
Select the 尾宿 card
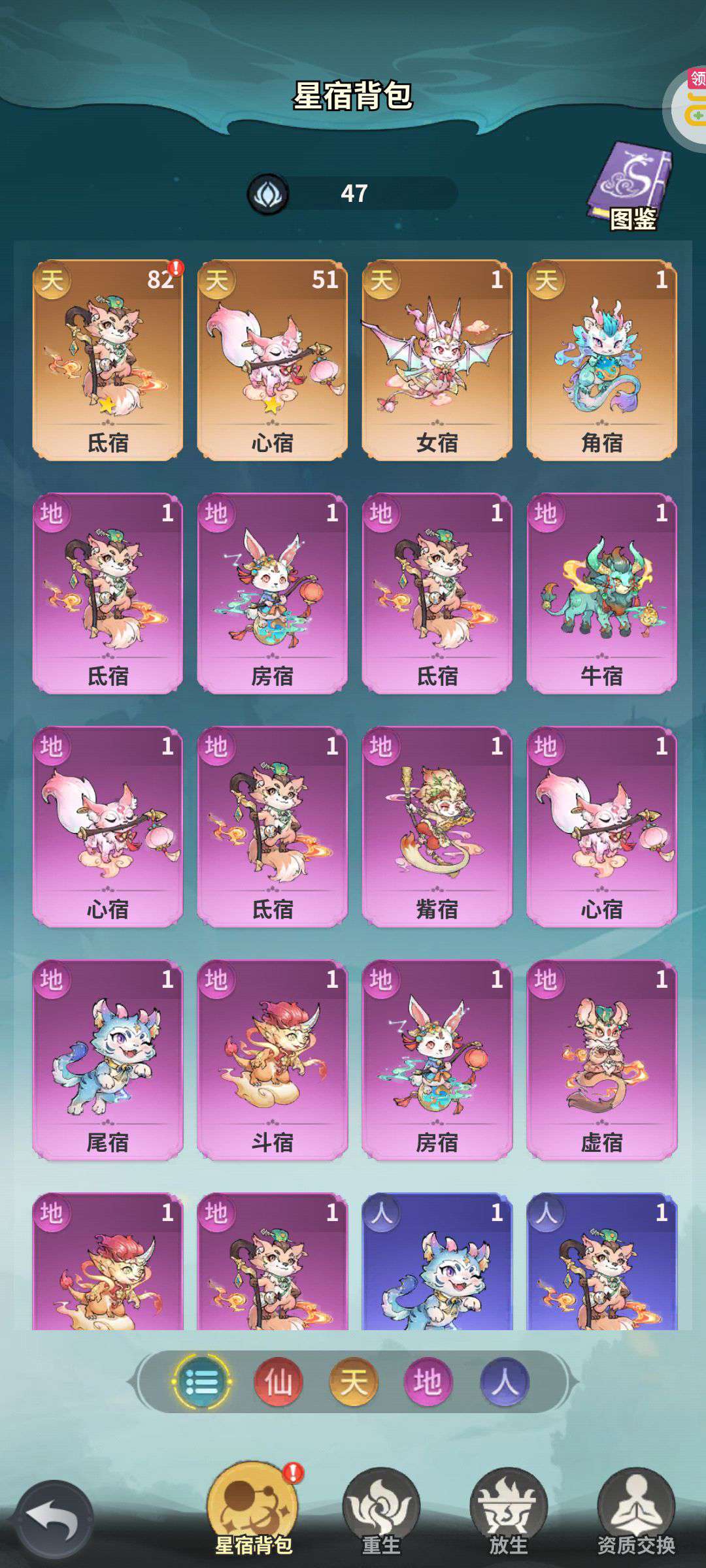[108, 1060]
